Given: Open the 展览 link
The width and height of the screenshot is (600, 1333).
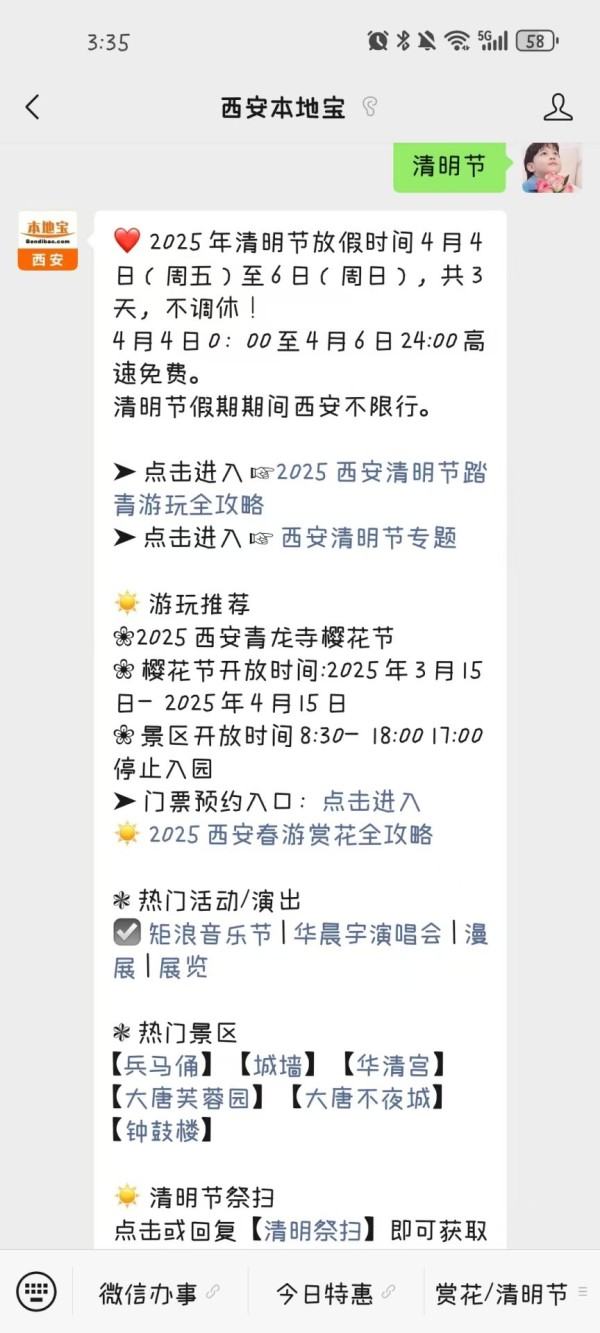Looking at the screenshot, I should tap(183, 967).
